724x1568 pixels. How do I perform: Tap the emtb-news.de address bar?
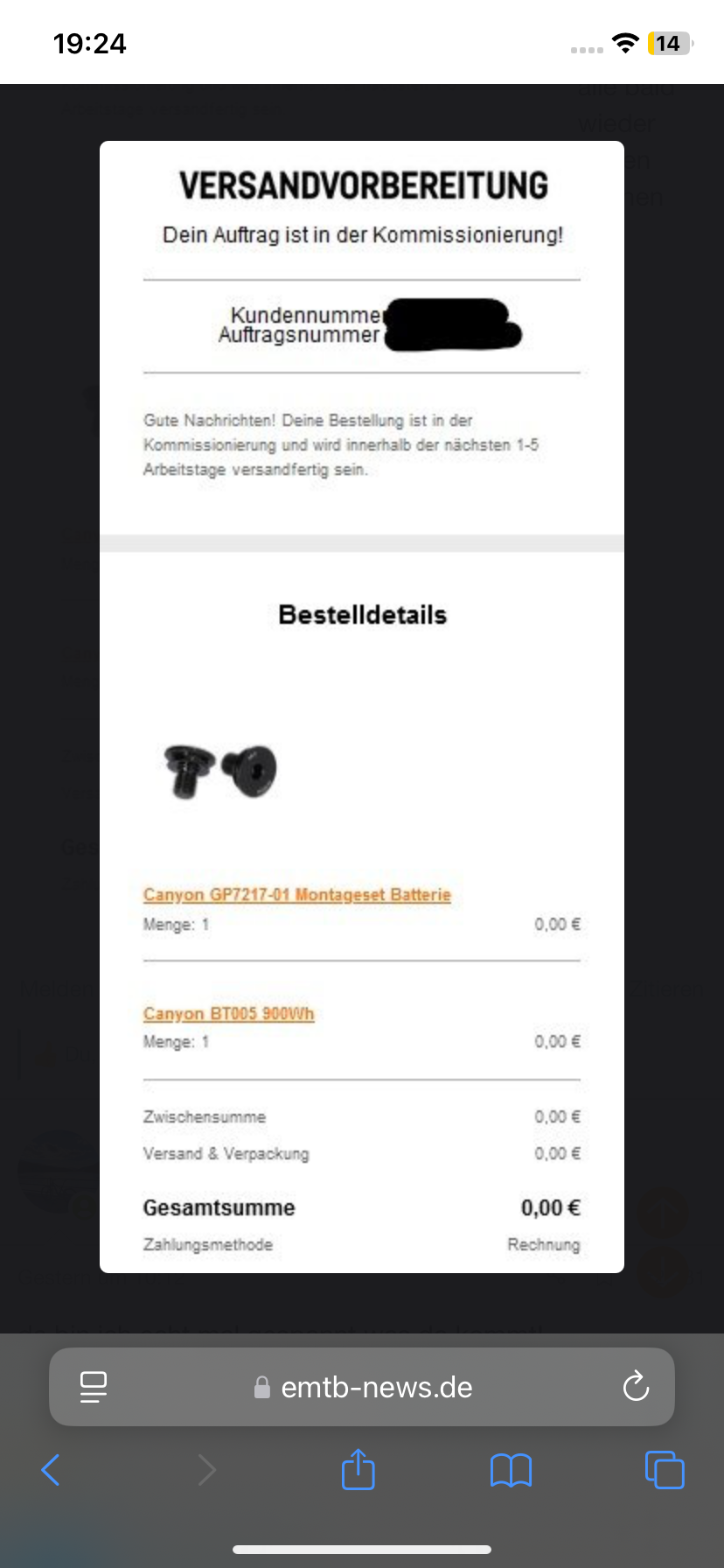376,1388
